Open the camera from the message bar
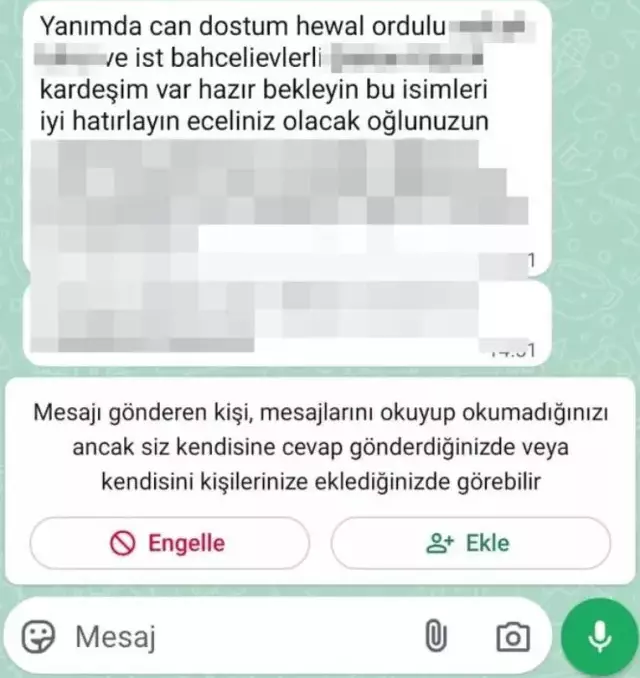Viewport: 640px width, 678px height. (x=512, y=635)
